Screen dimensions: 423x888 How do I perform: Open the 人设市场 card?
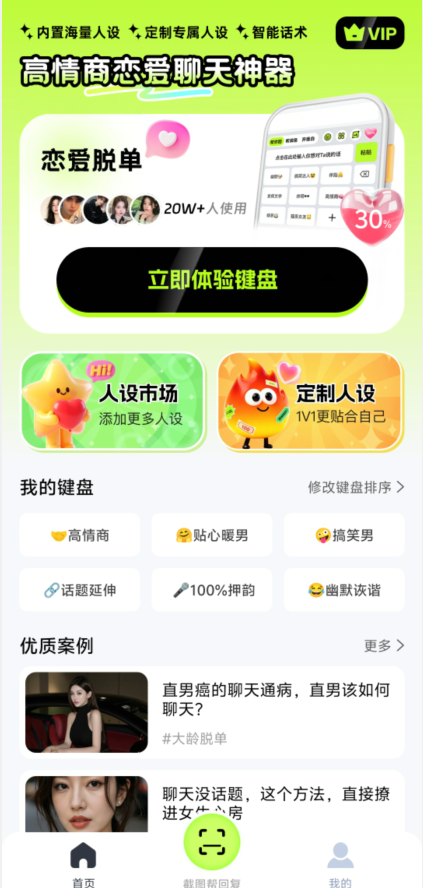(113, 402)
